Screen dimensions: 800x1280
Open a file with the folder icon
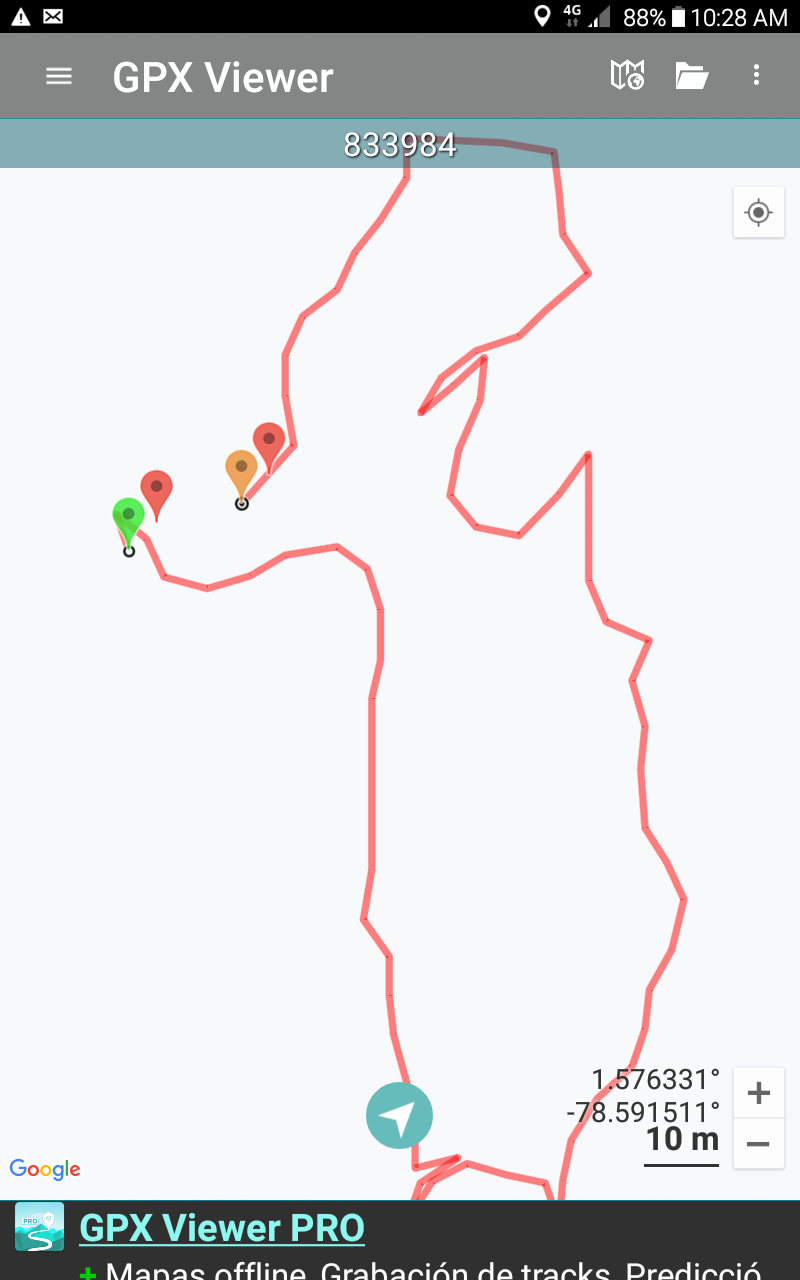click(x=691, y=75)
